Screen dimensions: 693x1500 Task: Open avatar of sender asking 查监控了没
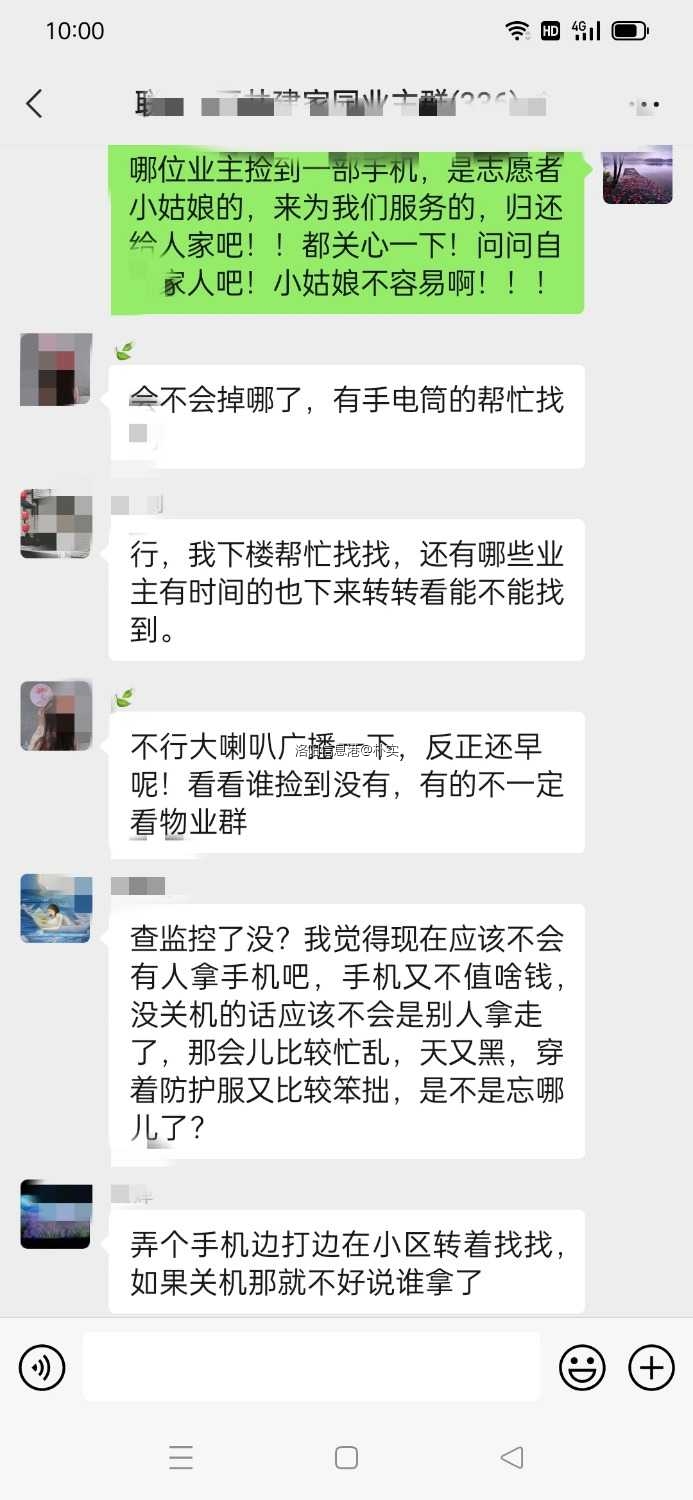pyautogui.click(x=56, y=909)
